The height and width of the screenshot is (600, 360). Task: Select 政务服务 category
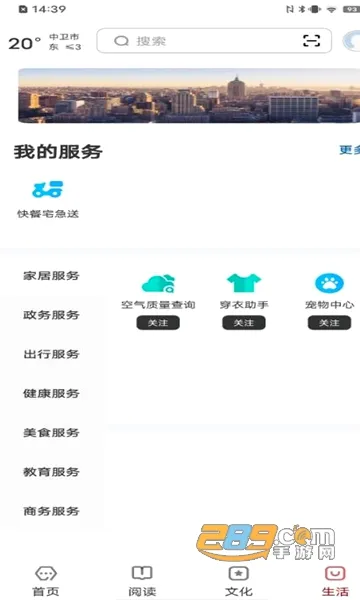(51, 315)
